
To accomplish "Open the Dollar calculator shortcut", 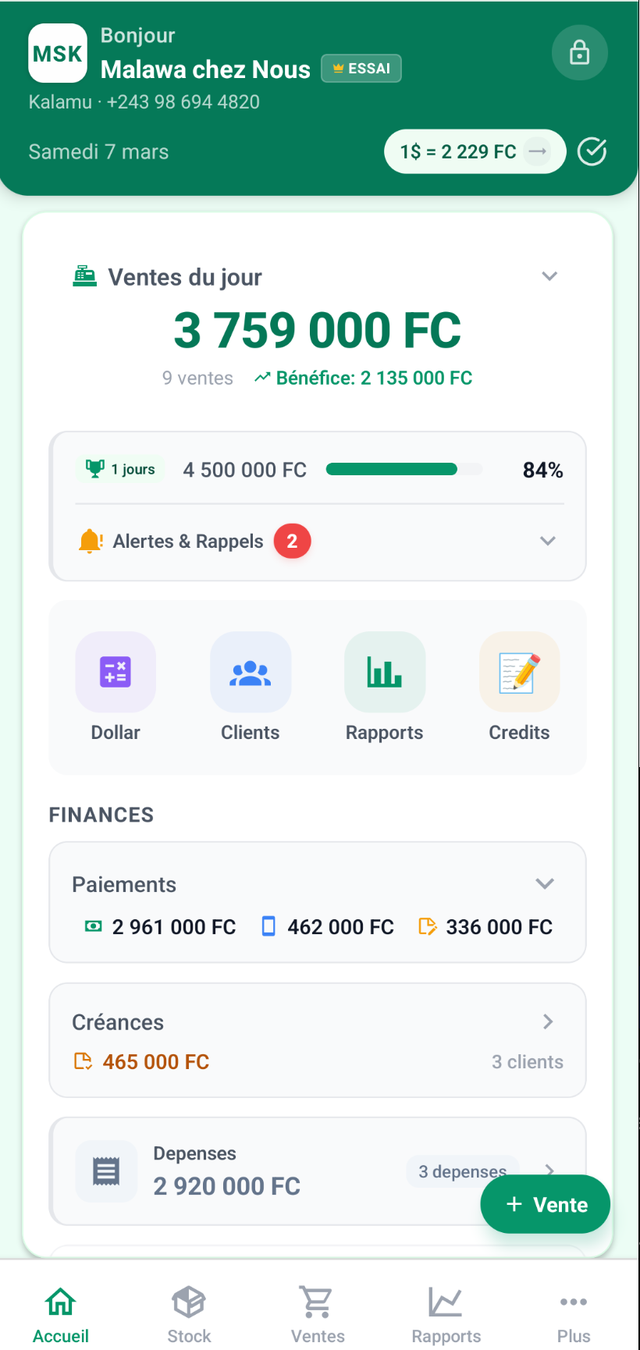I will pyautogui.click(x=115, y=672).
